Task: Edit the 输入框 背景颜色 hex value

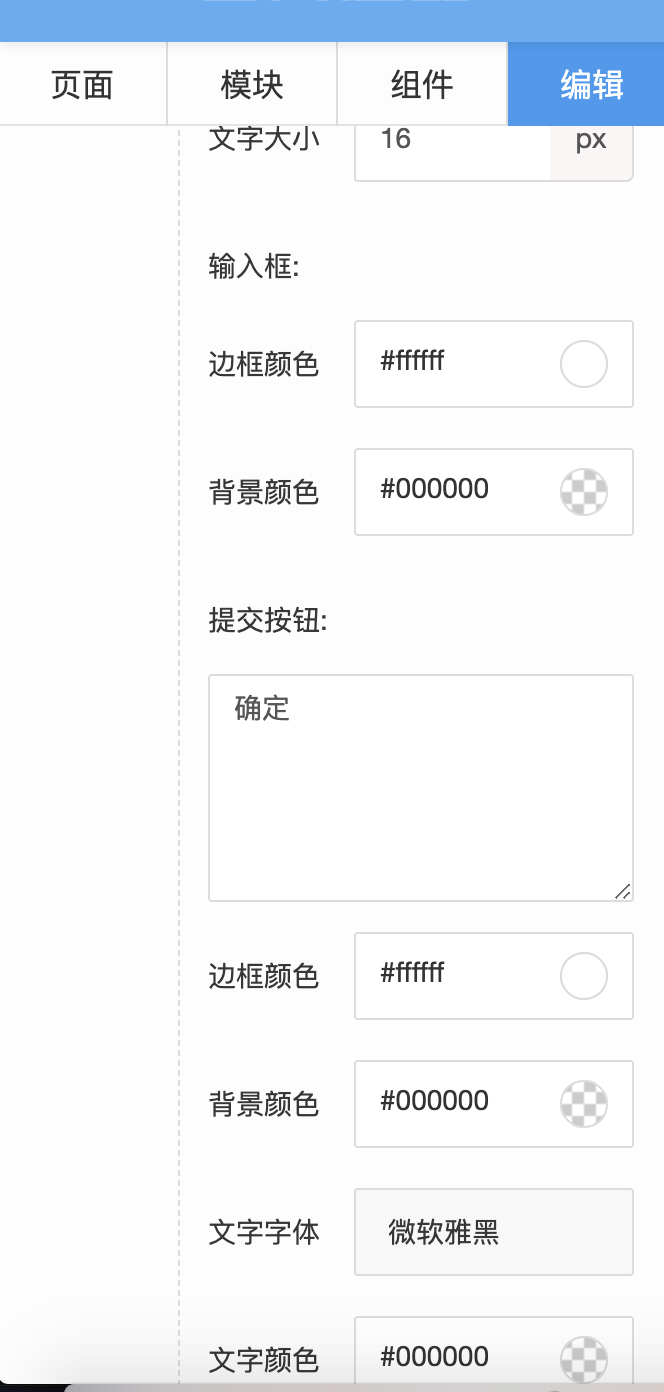Action: [x=450, y=491]
